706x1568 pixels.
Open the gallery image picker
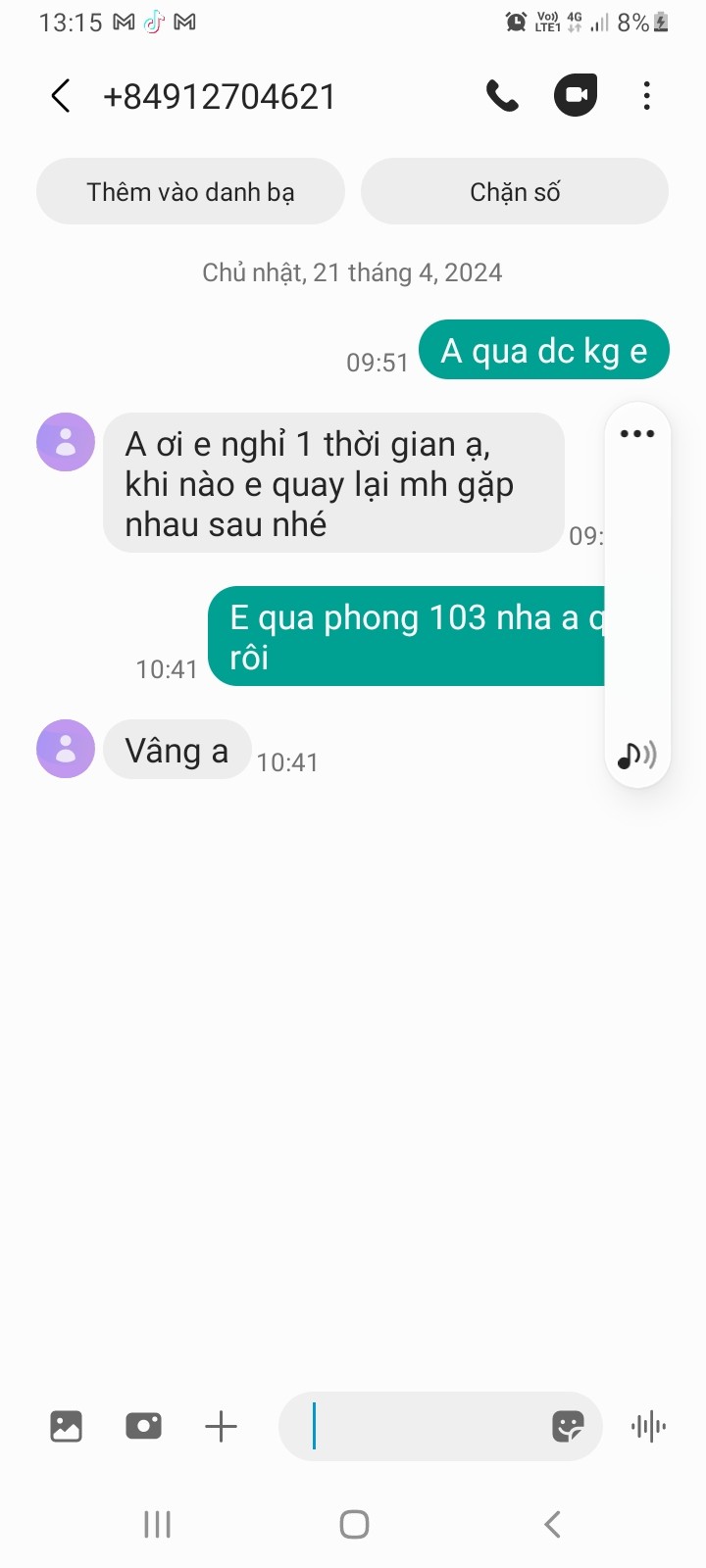[66, 1426]
